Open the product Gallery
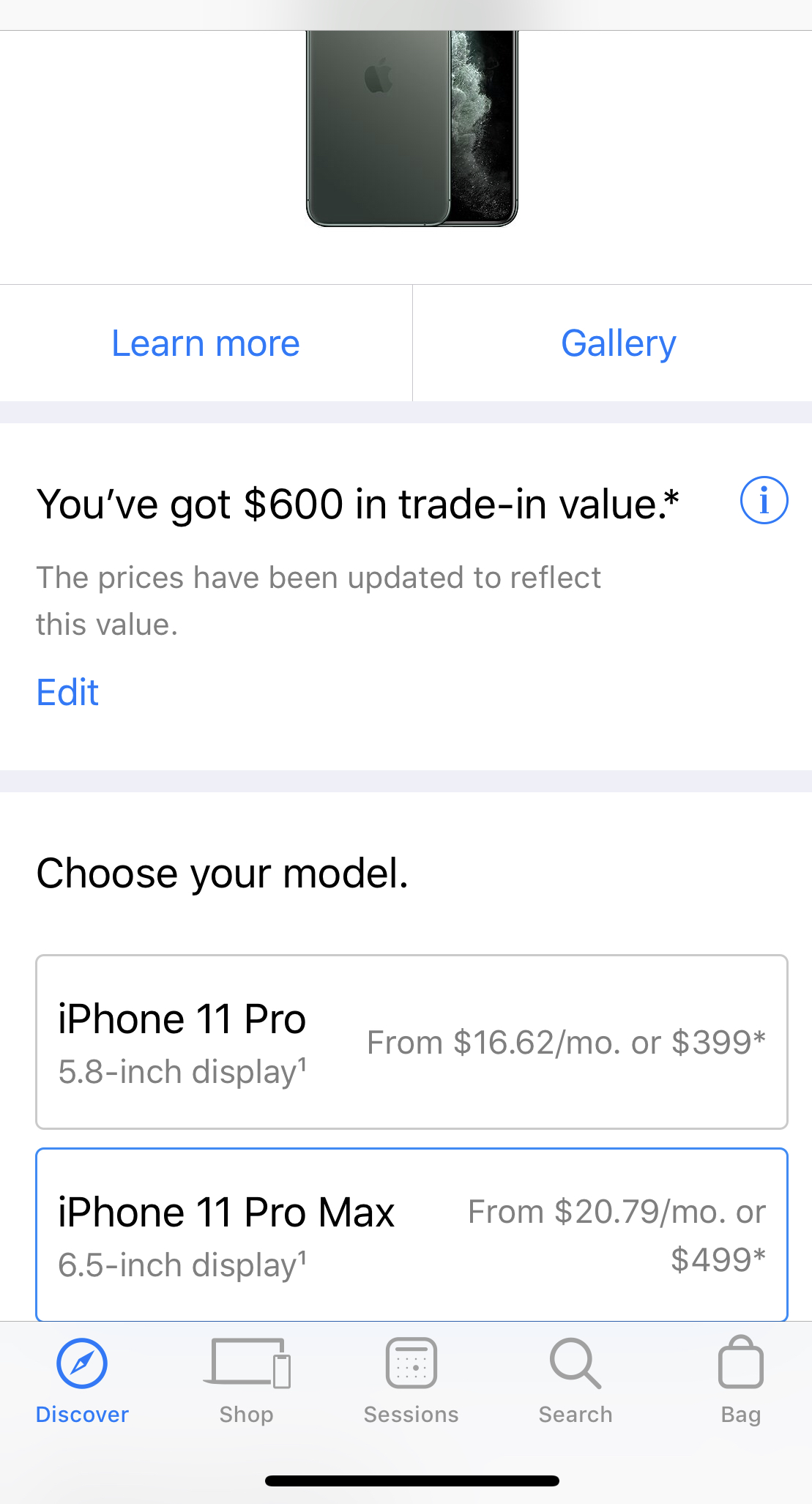812x1504 pixels. [x=618, y=343]
